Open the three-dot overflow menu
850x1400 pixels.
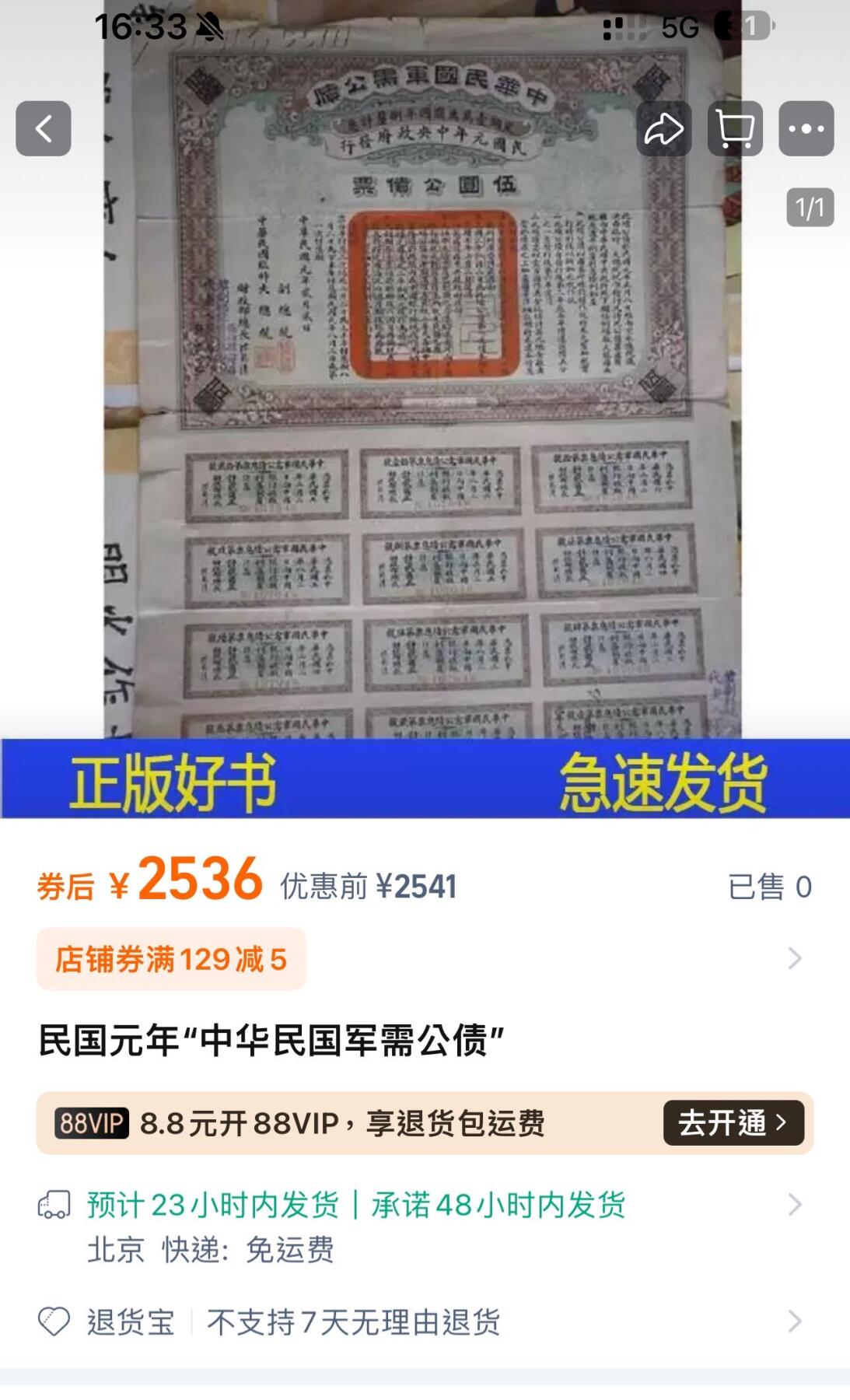806,128
